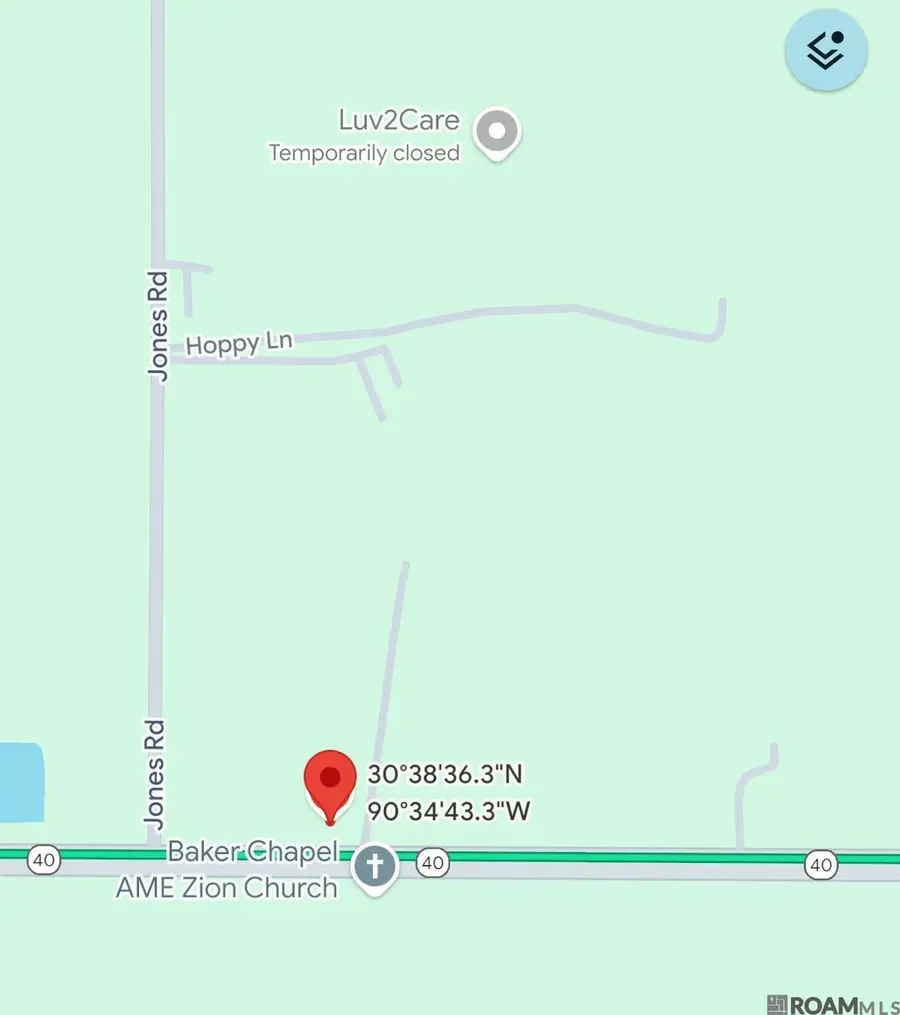Click the center Highway 40 route shield

tap(430, 864)
